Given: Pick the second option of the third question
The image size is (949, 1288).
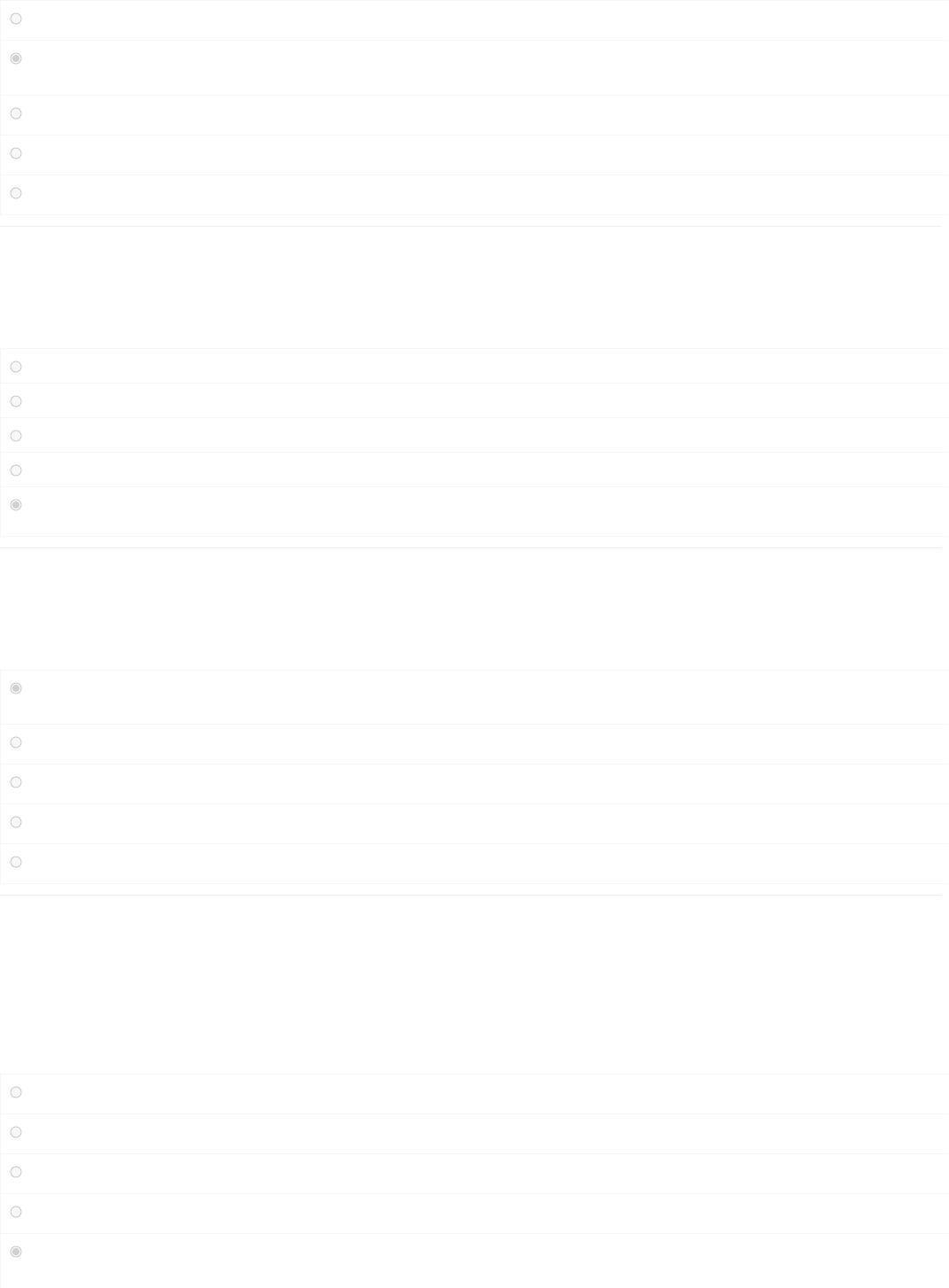Looking at the screenshot, I should 16,742.
